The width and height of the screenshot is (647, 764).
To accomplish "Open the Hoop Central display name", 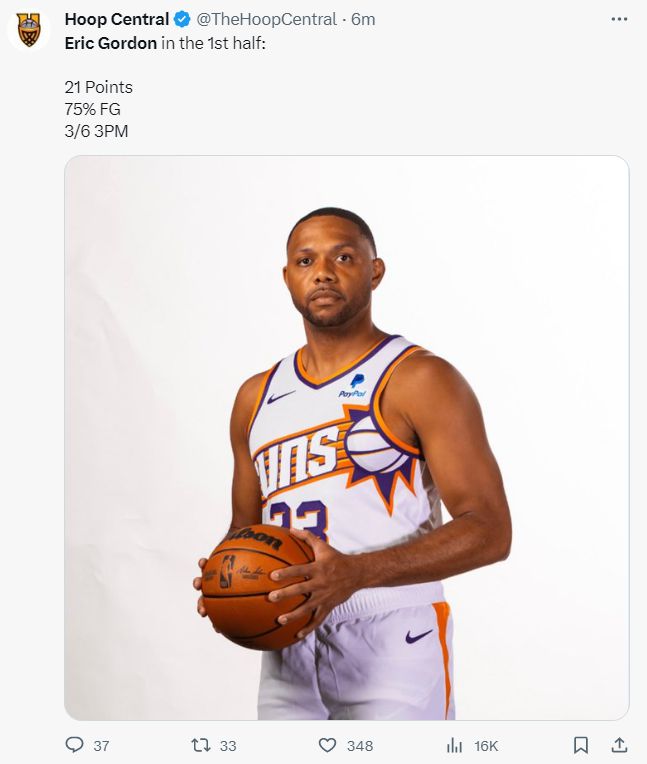I will click(x=117, y=19).
